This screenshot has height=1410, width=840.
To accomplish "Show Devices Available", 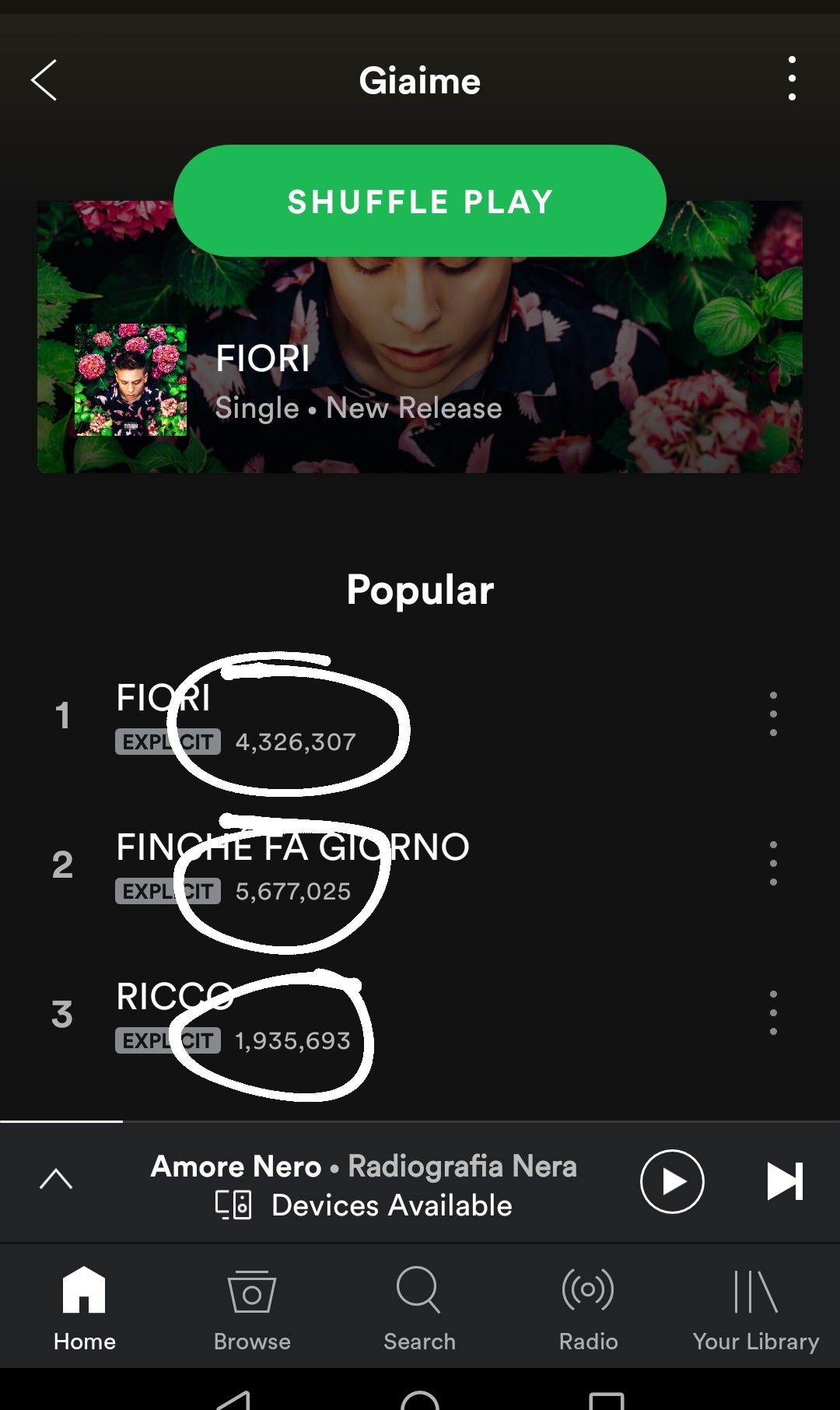I will (364, 1205).
